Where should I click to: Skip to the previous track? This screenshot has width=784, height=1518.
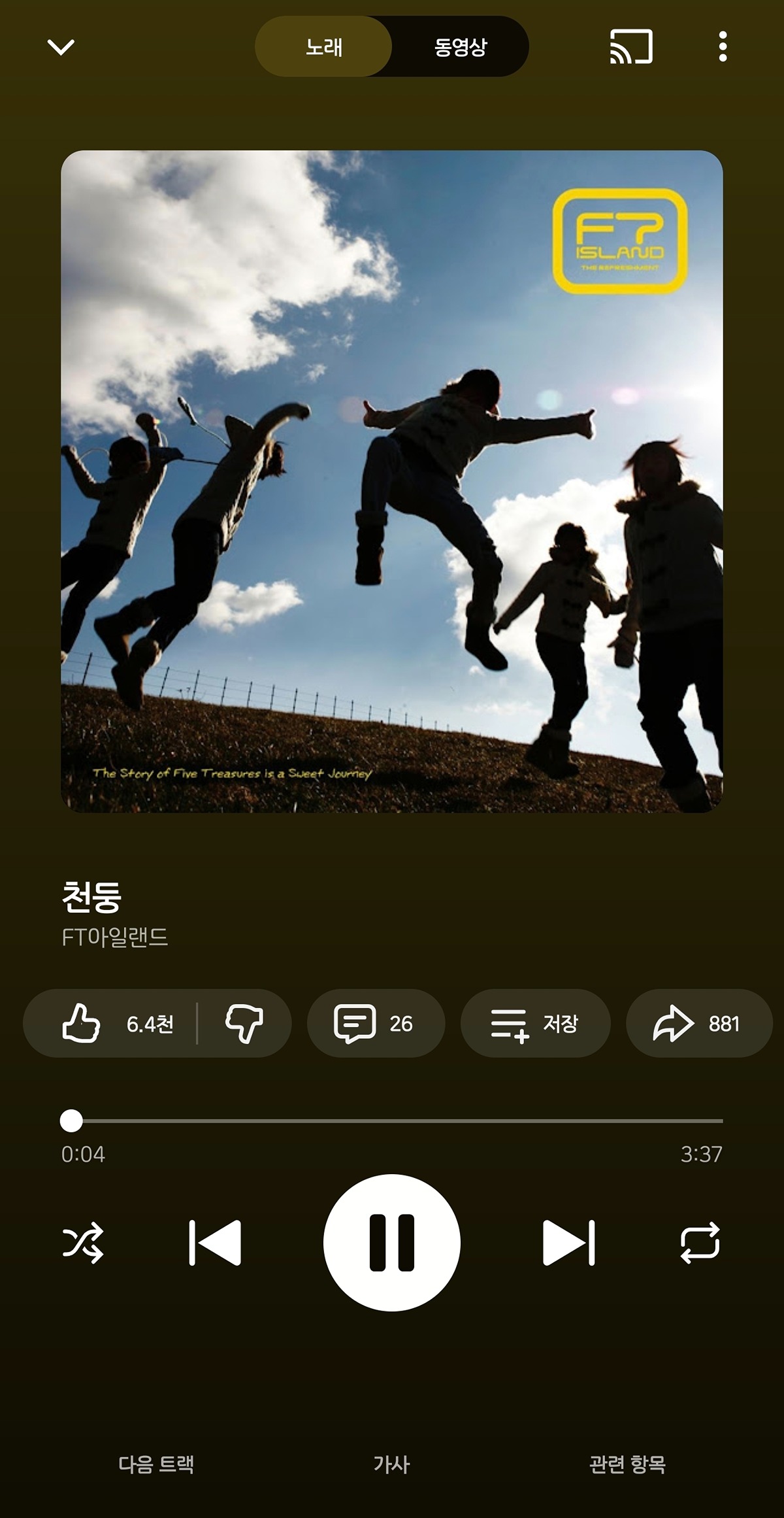[x=215, y=1242]
